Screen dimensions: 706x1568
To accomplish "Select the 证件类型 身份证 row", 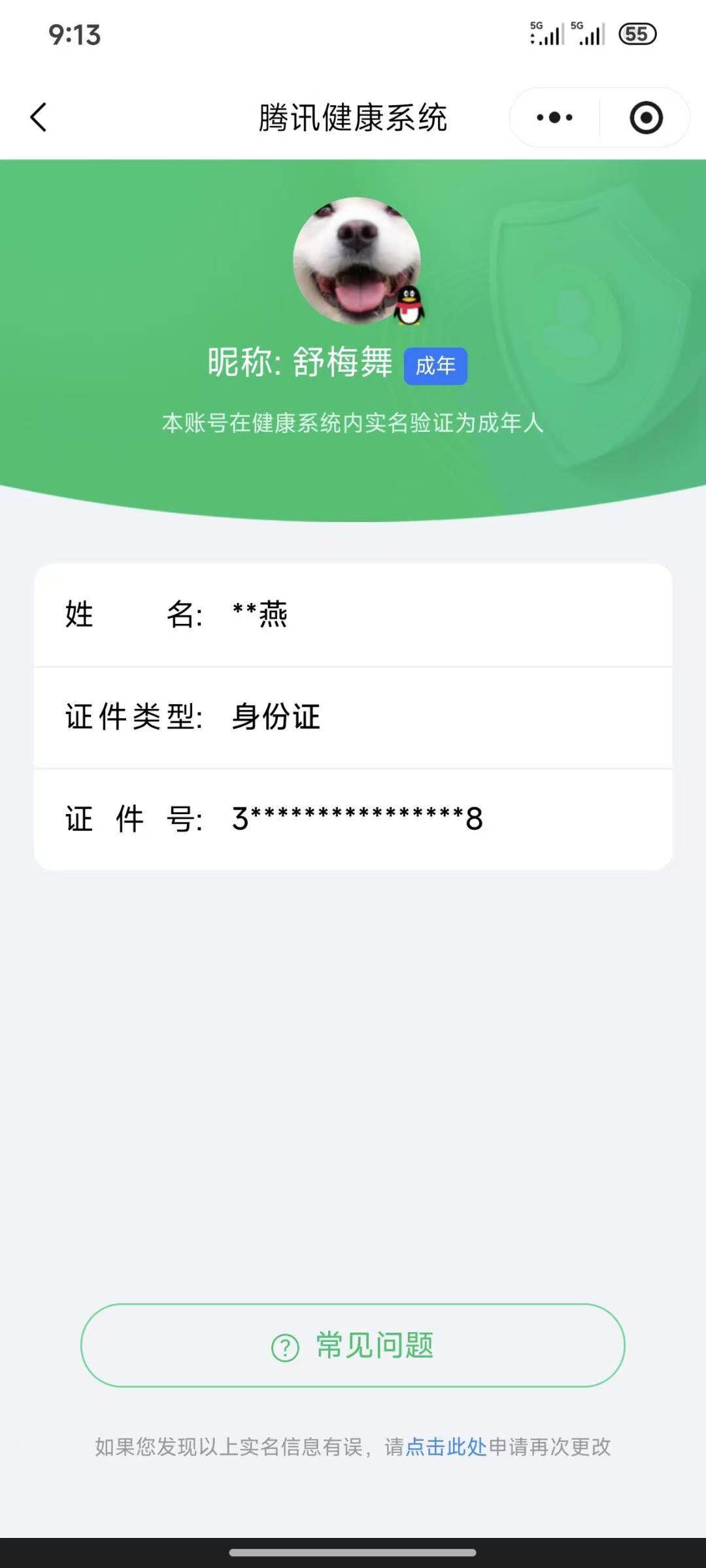I will [353, 717].
